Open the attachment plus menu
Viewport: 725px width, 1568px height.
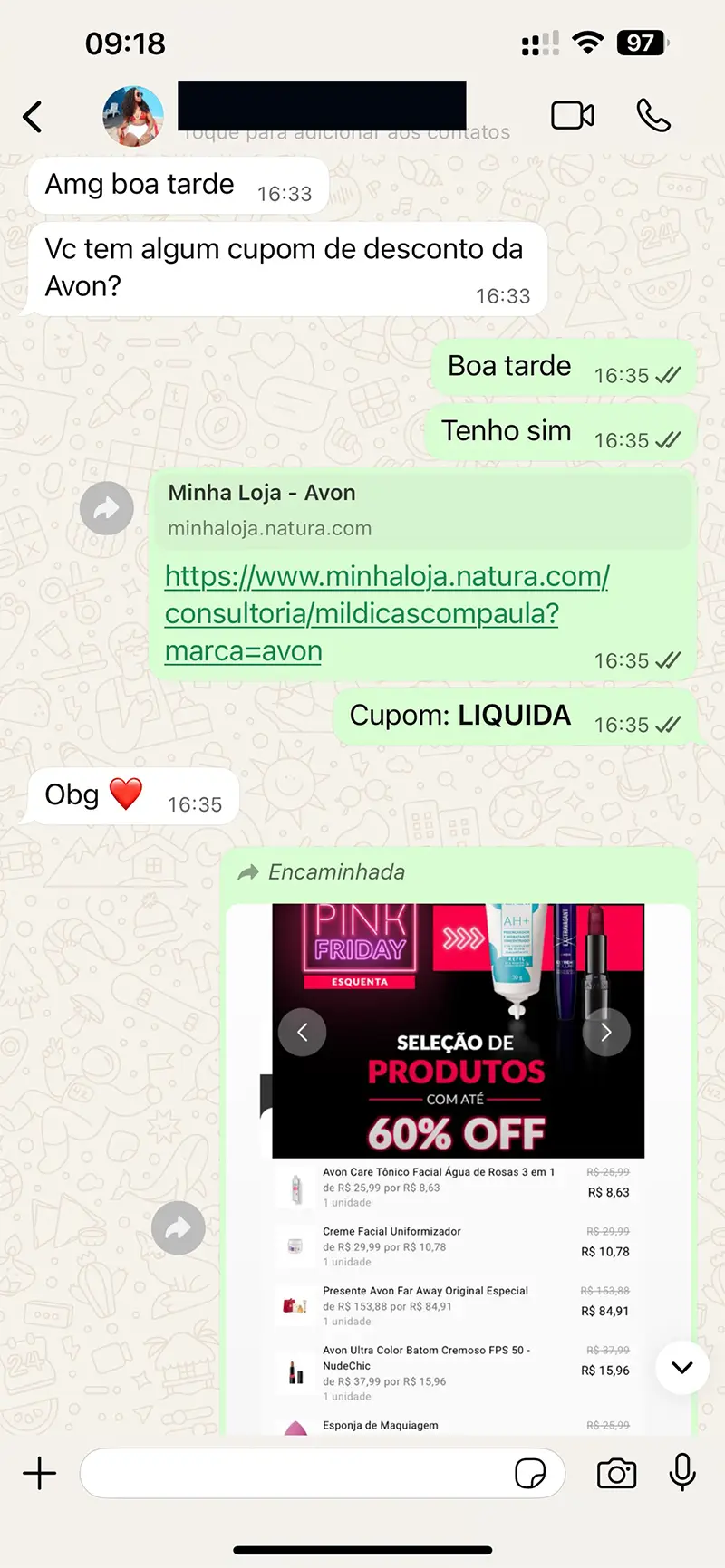[39, 1474]
